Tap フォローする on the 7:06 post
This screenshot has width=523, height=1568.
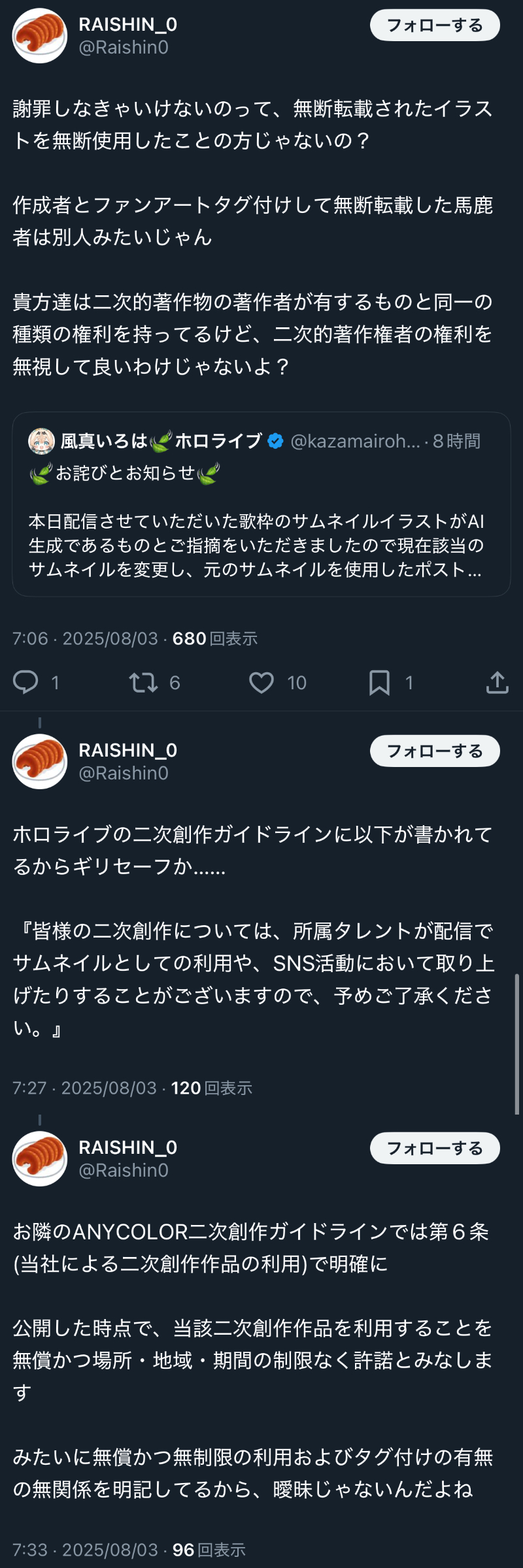coord(435,25)
